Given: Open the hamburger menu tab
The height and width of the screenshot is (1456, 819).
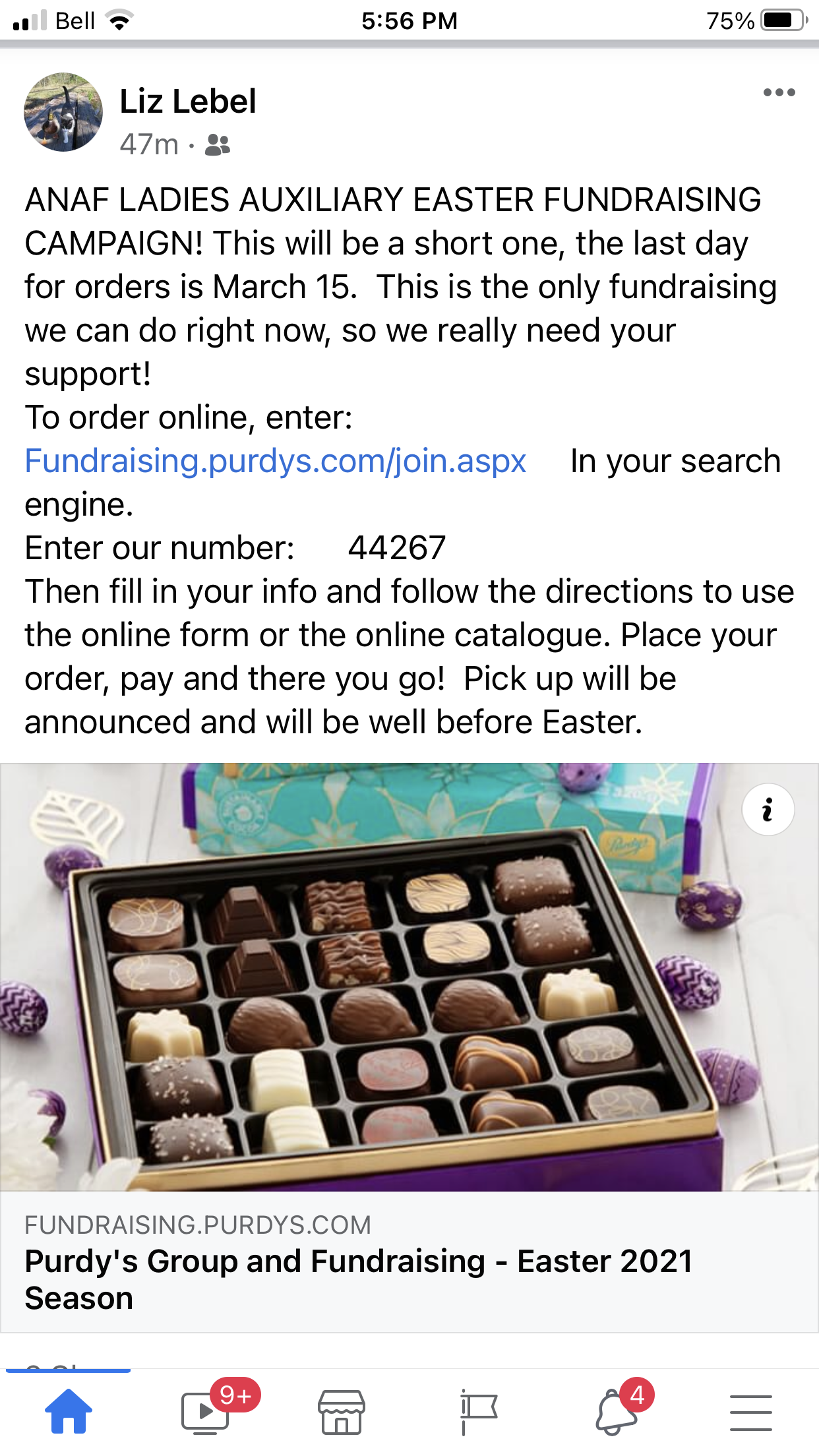Looking at the screenshot, I should point(751,1412).
